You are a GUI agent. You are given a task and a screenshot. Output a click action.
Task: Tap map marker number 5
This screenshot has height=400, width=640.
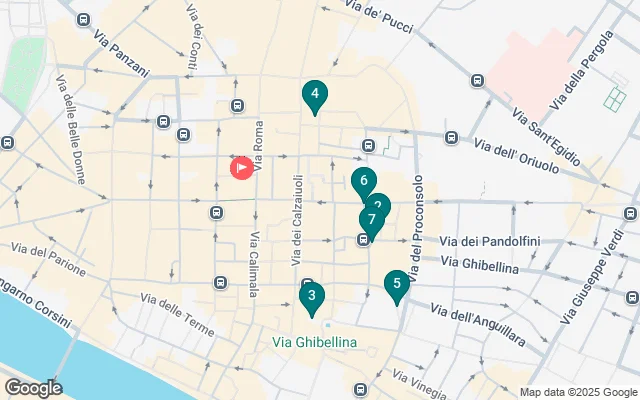pos(397,283)
